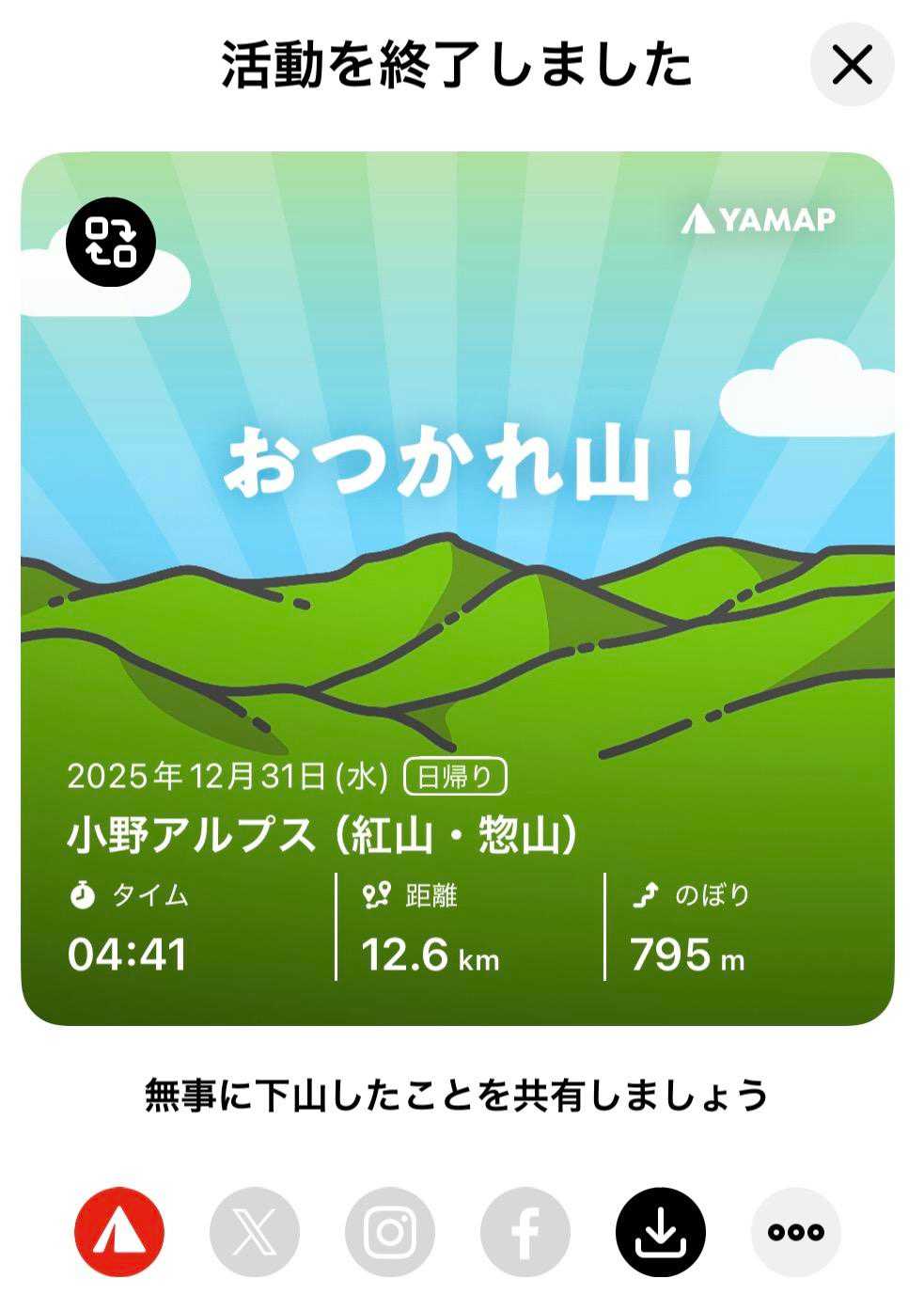Share the activity to YAMAP

119,1232
